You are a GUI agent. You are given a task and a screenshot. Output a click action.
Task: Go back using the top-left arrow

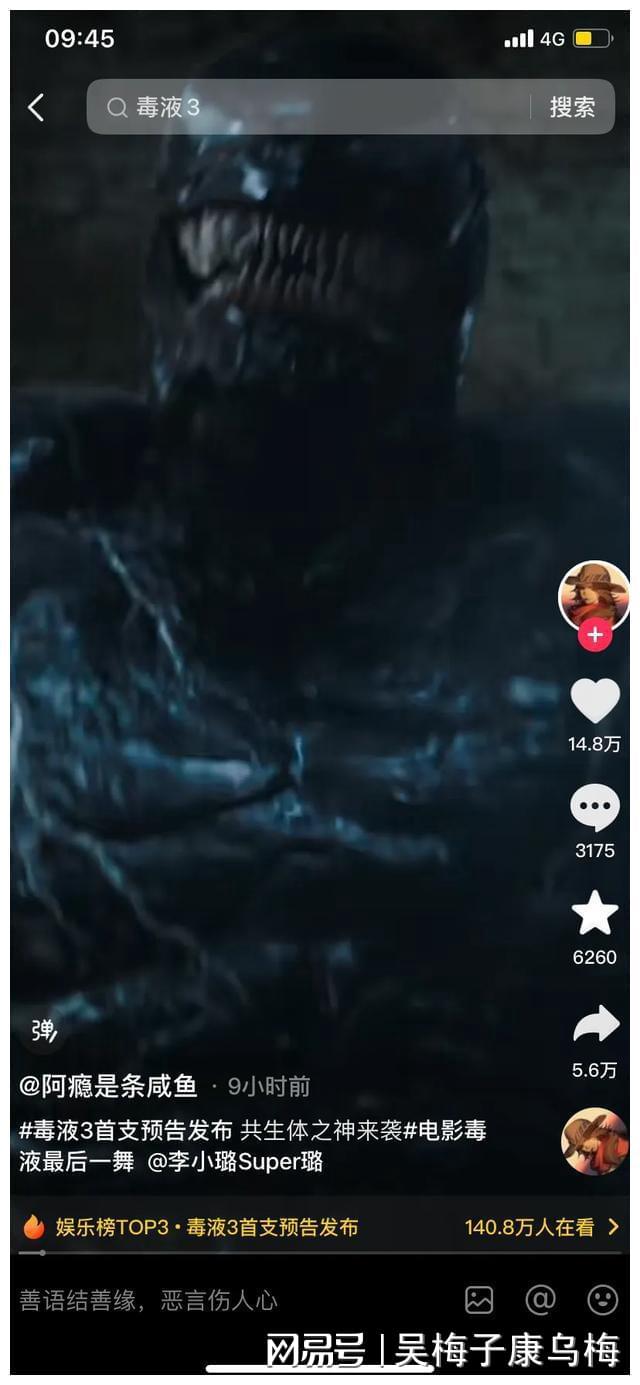(x=36, y=107)
